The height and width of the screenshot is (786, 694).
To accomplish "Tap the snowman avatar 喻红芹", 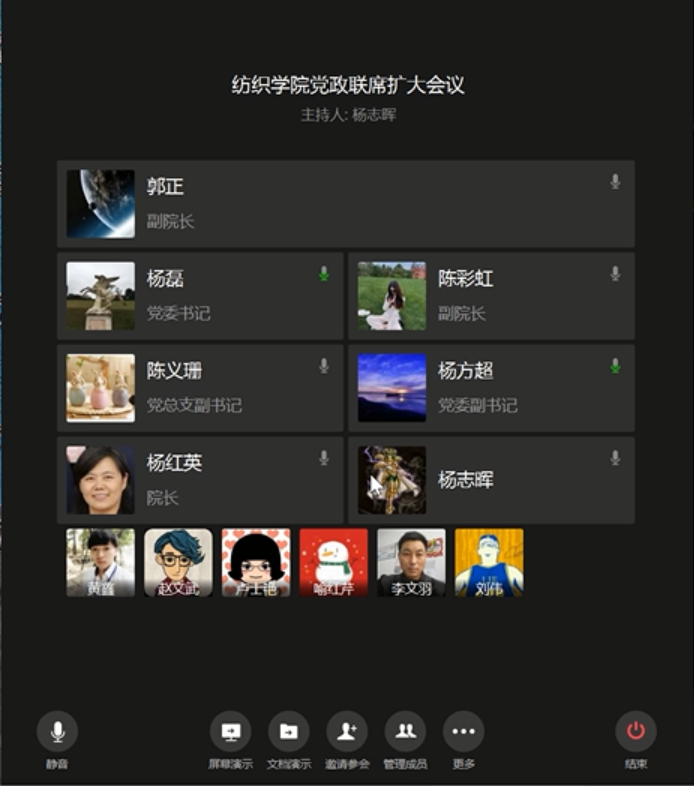I will click(333, 562).
